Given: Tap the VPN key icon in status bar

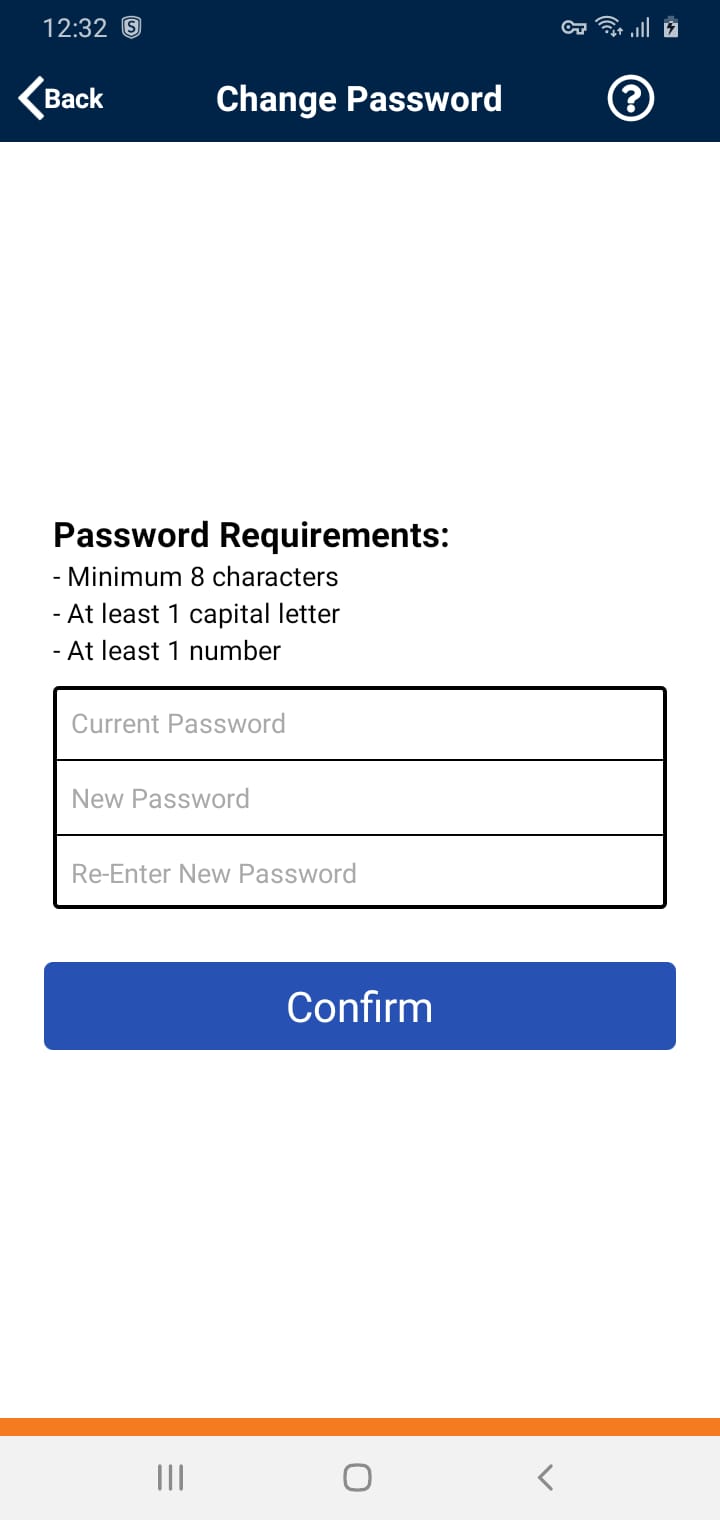Looking at the screenshot, I should coord(573,28).
